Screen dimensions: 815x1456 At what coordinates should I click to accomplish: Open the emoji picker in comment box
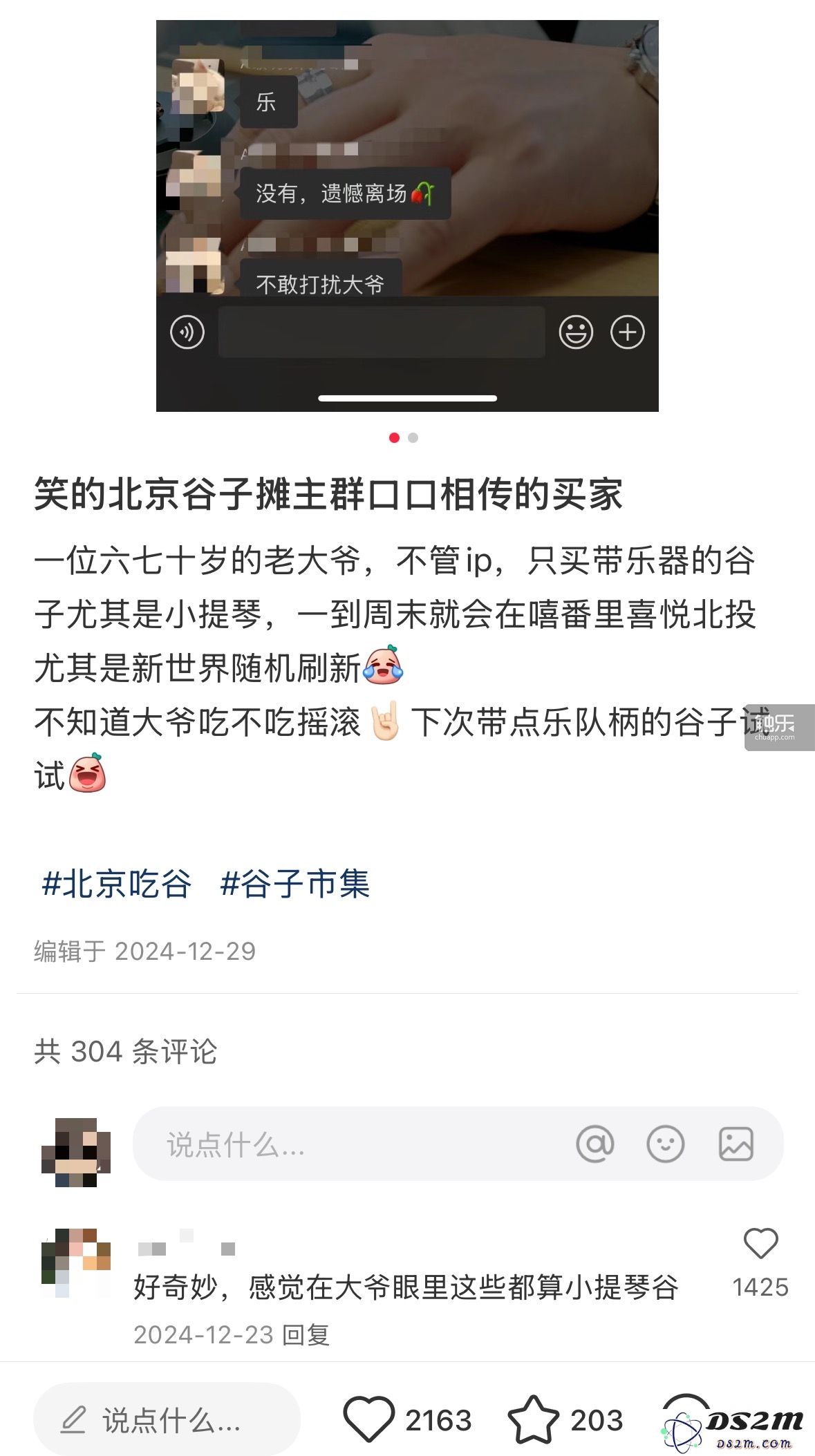tap(665, 1144)
